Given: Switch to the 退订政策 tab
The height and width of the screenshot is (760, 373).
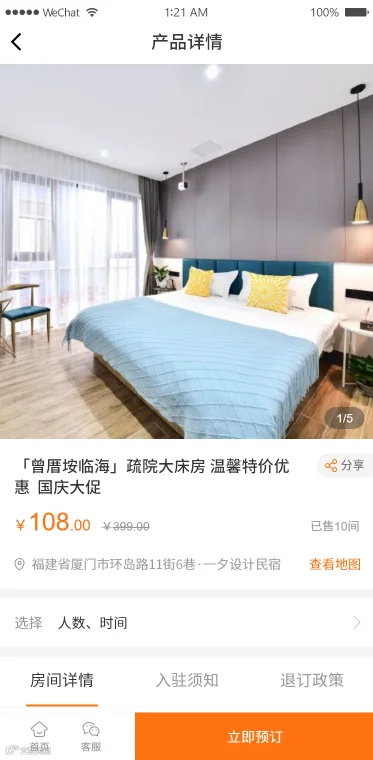Looking at the screenshot, I should tap(312, 680).
